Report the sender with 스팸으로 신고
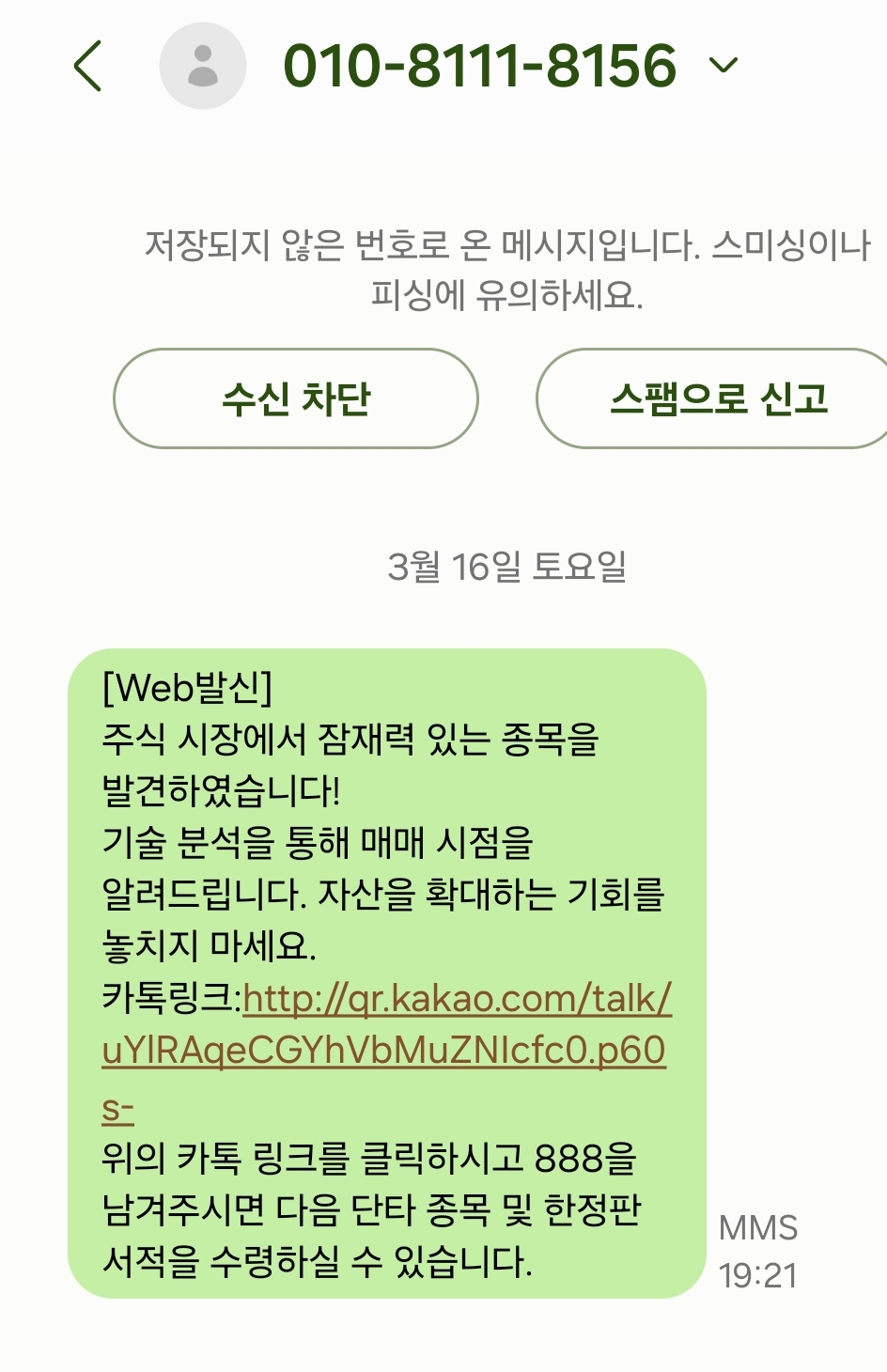887x1372 pixels. 718,398
